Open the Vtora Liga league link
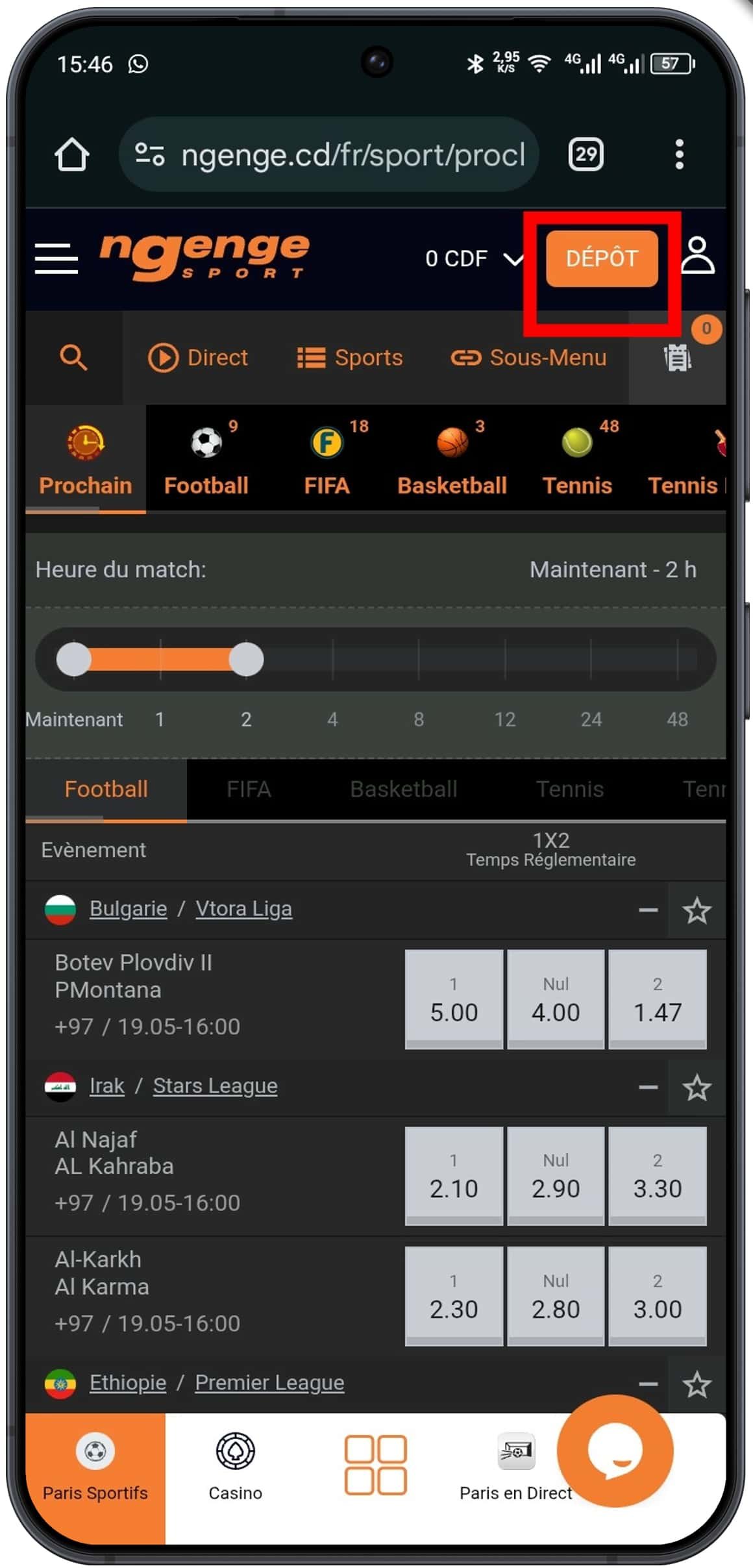Screen dimensions: 753x1568 (x=243, y=909)
